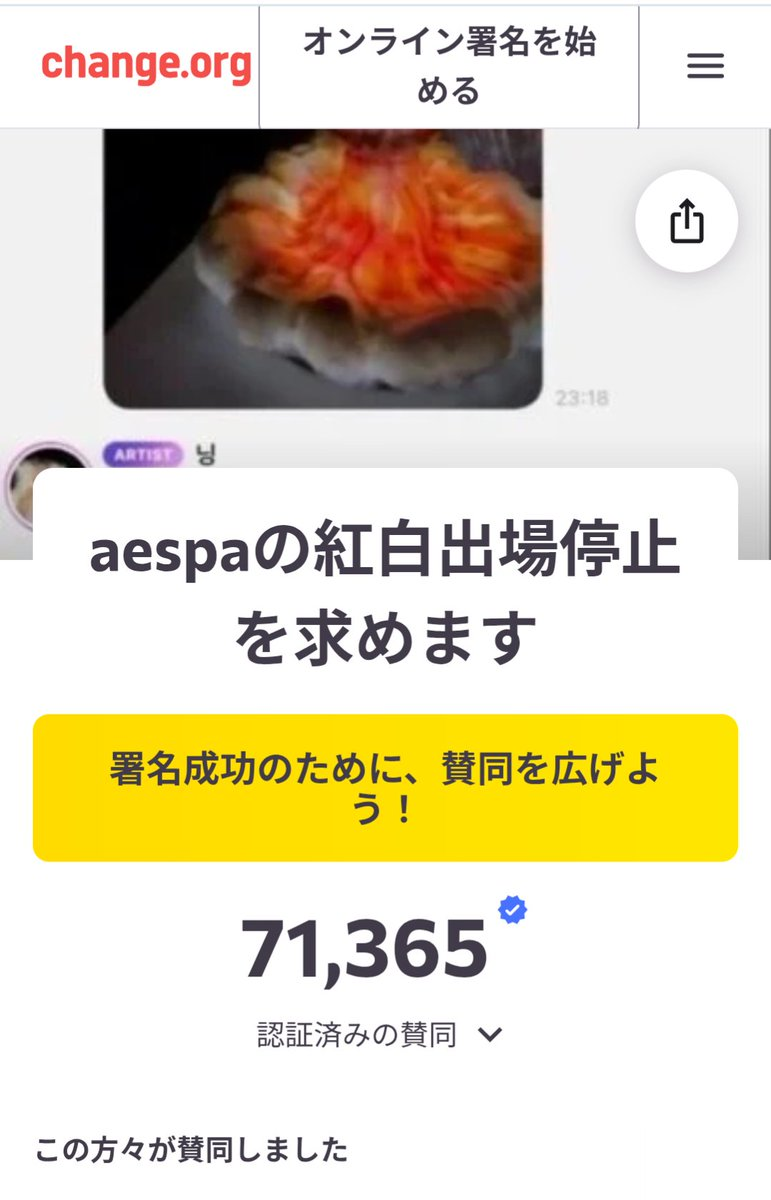
Task: Tap the yellow 賛同を広げよう button
Action: pos(385,788)
